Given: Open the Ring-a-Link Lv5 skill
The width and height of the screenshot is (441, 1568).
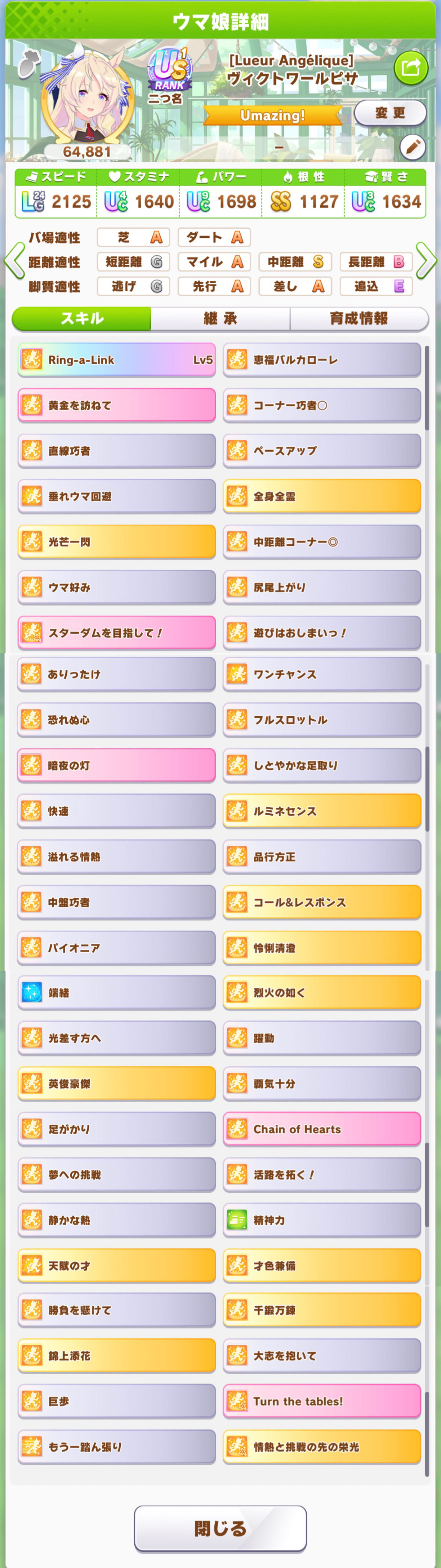Looking at the screenshot, I should click(116, 360).
